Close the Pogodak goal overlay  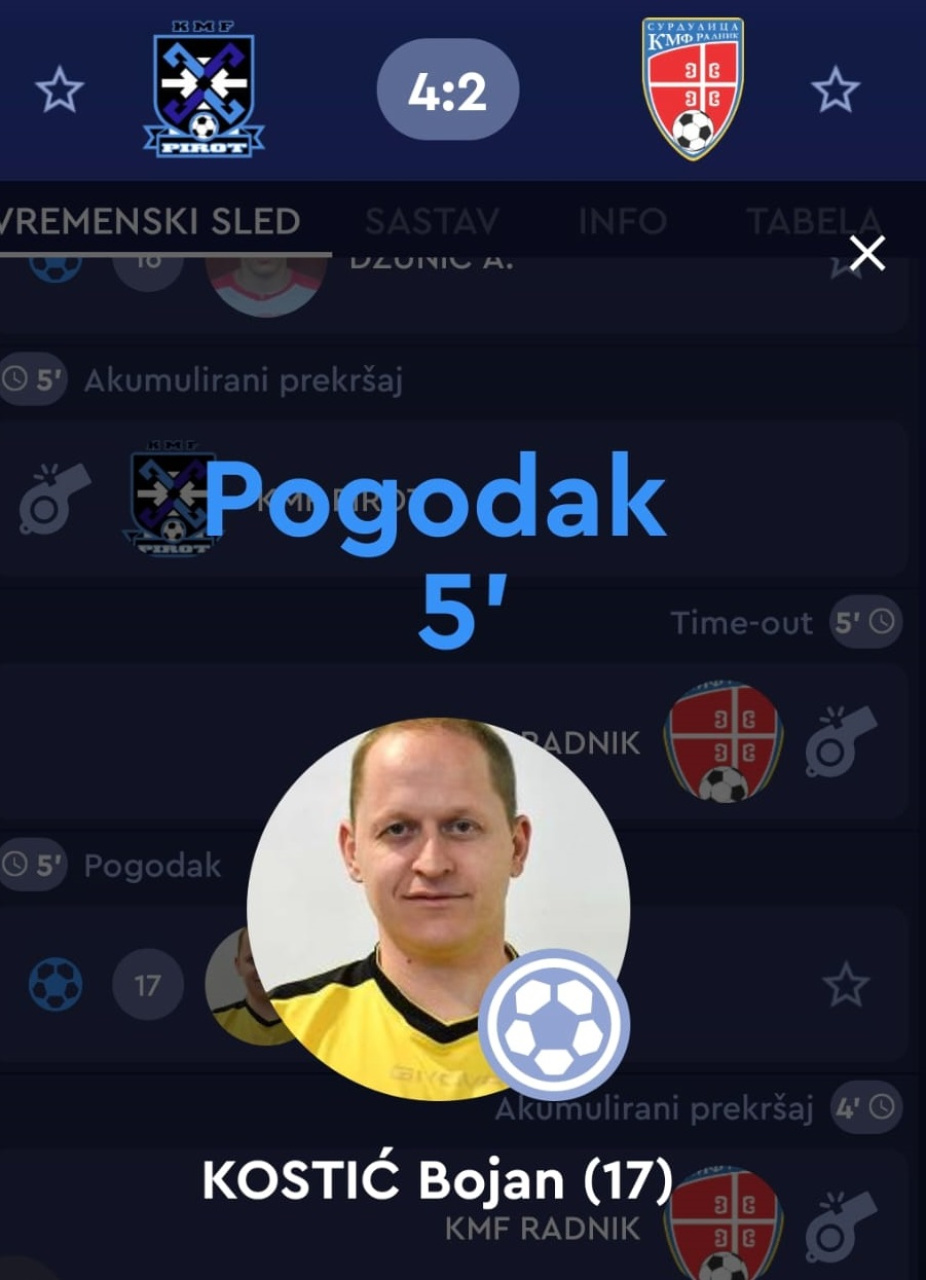click(866, 254)
